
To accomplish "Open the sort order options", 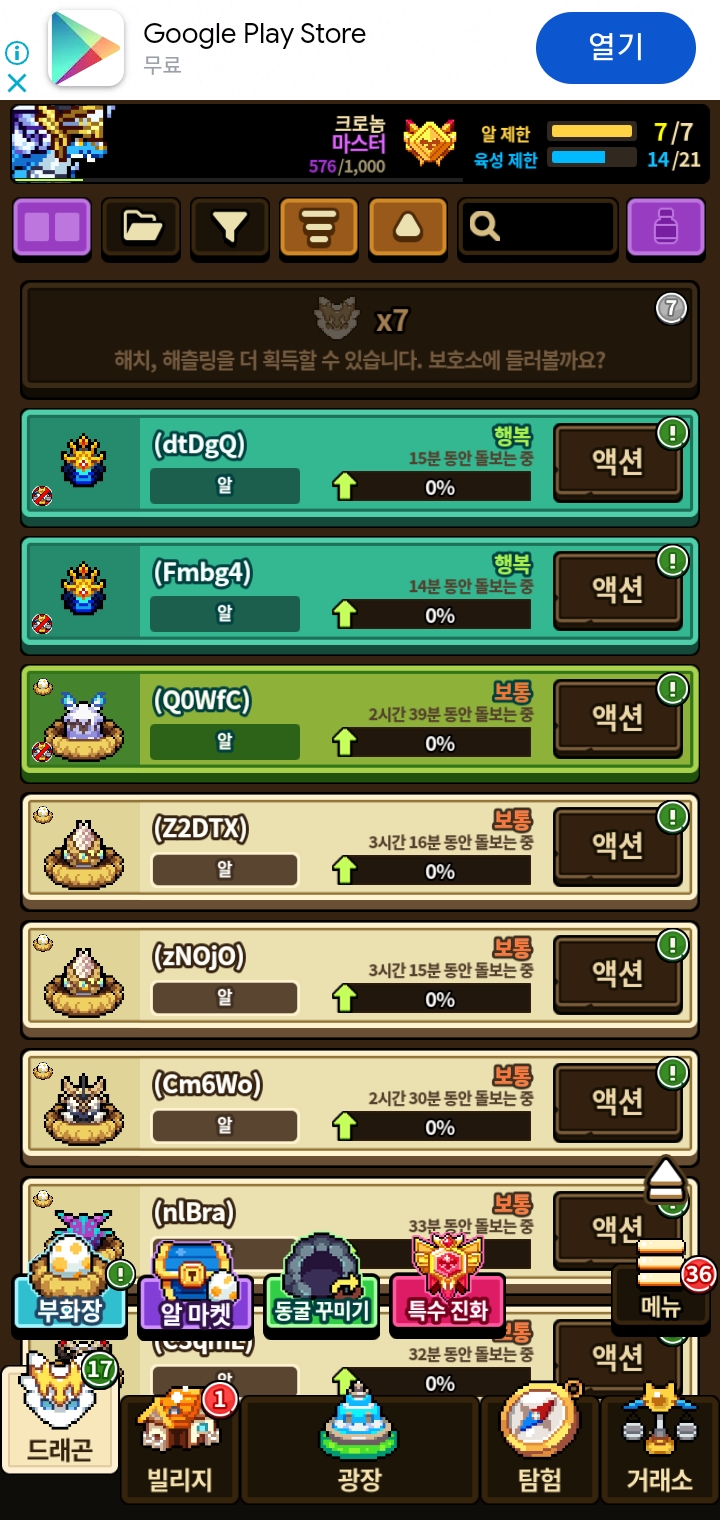I will (x=319, y=228).
